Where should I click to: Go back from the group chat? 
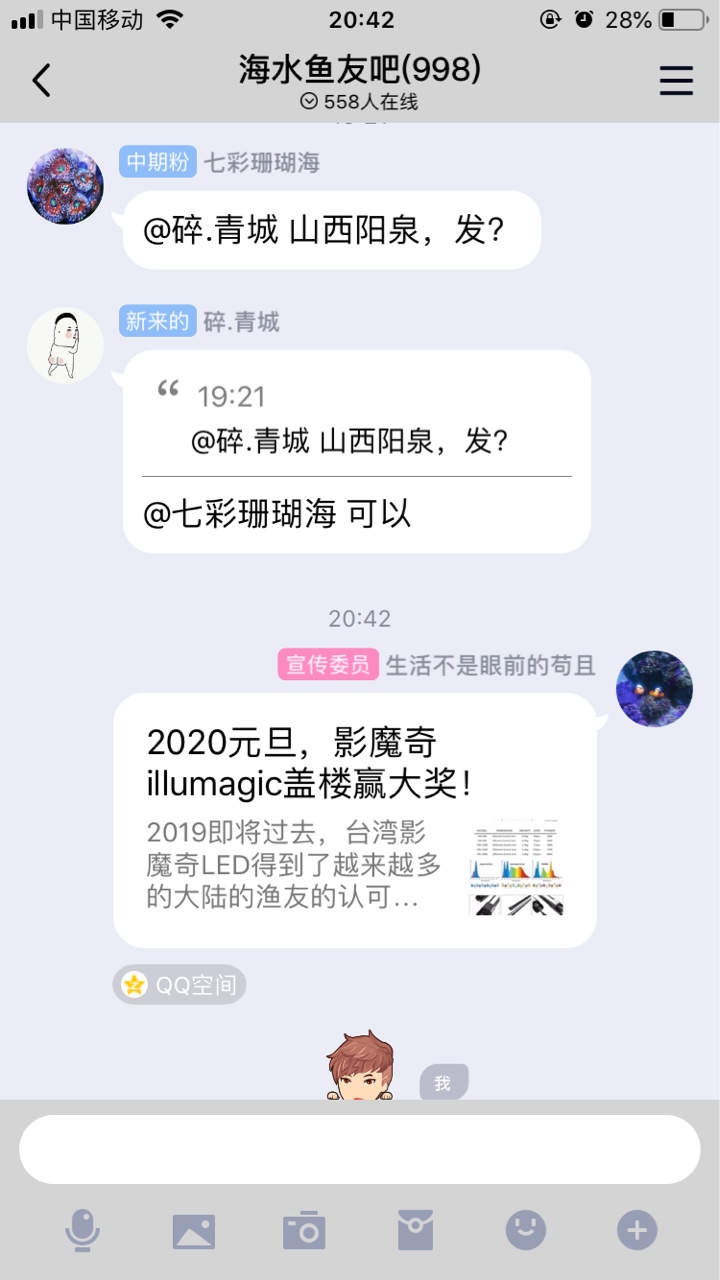click(41, 80)
